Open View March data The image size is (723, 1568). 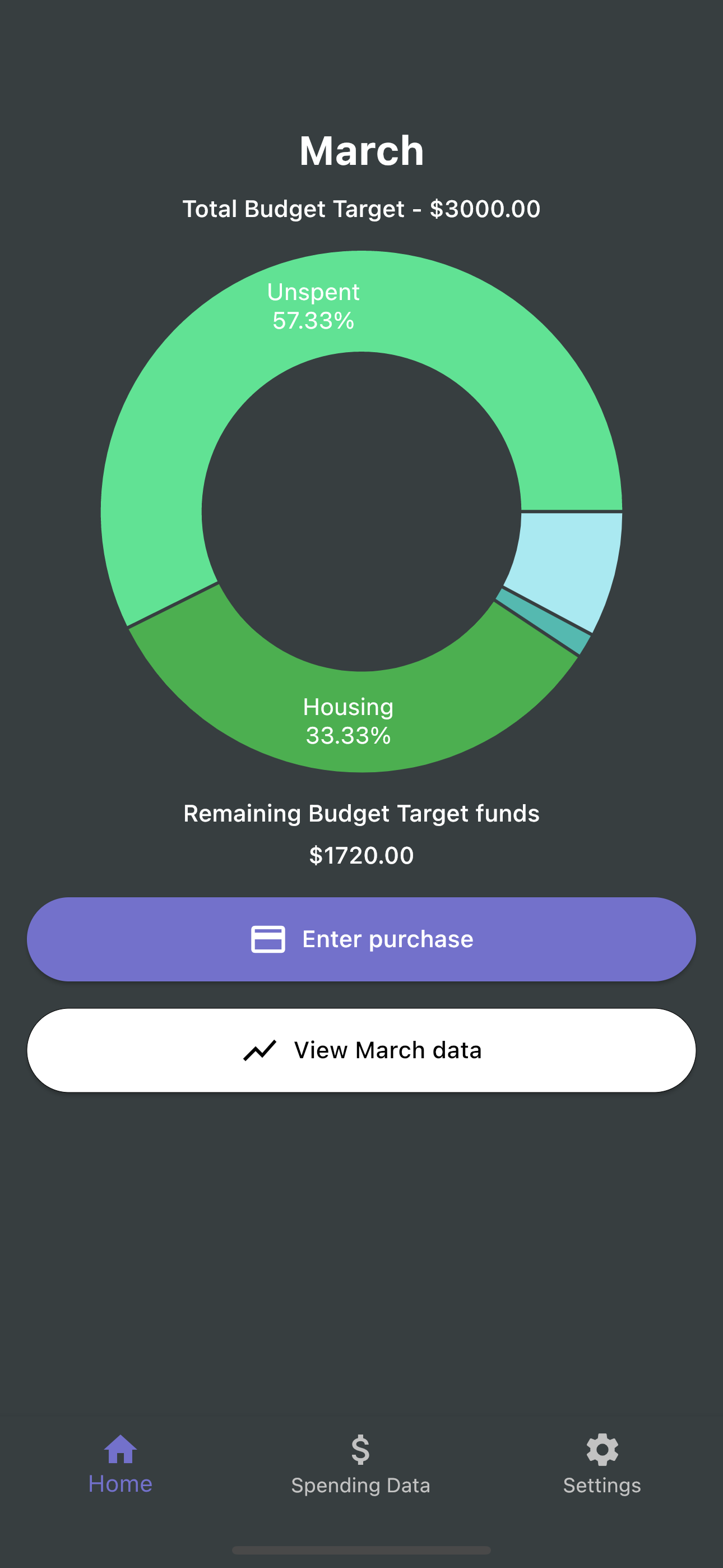361,1049
